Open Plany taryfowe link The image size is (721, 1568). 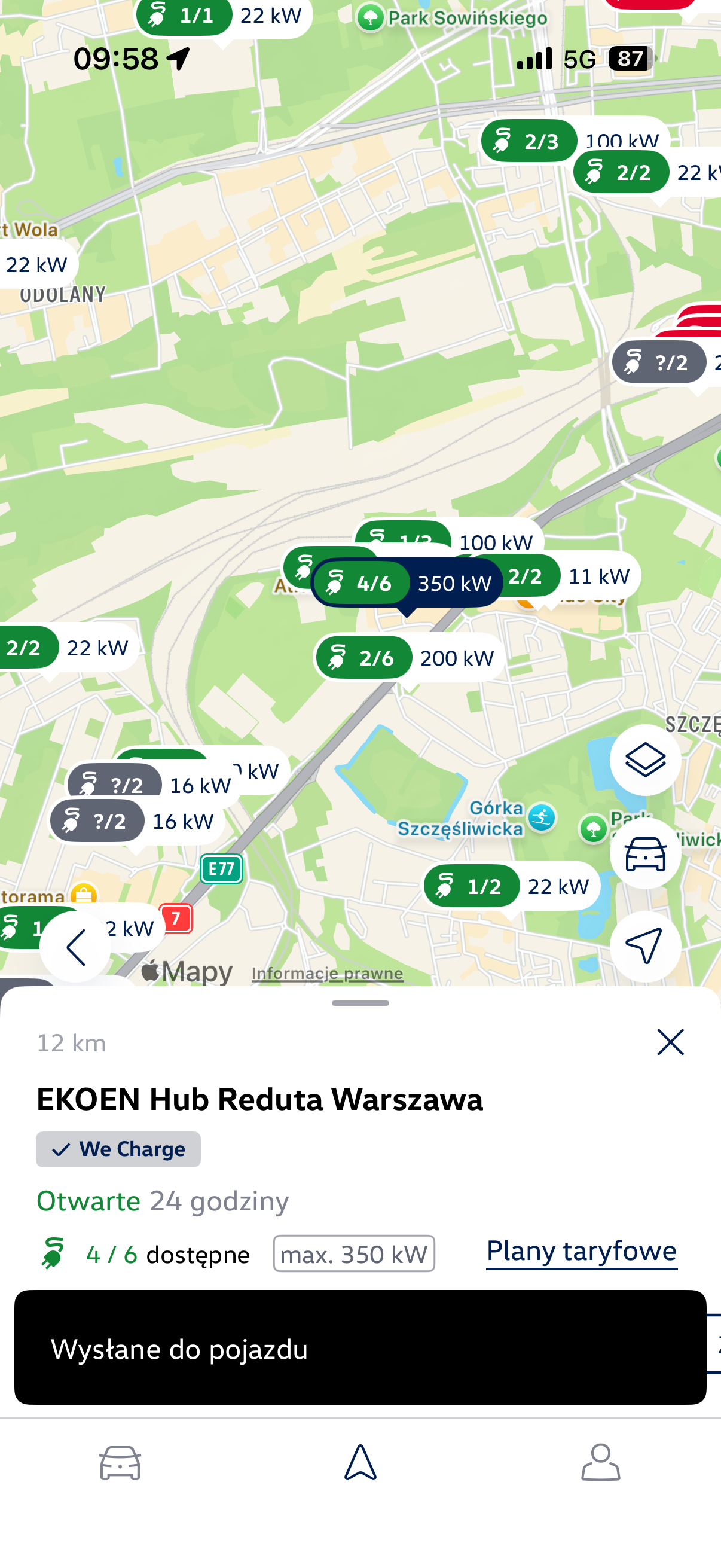point(581,1252)
